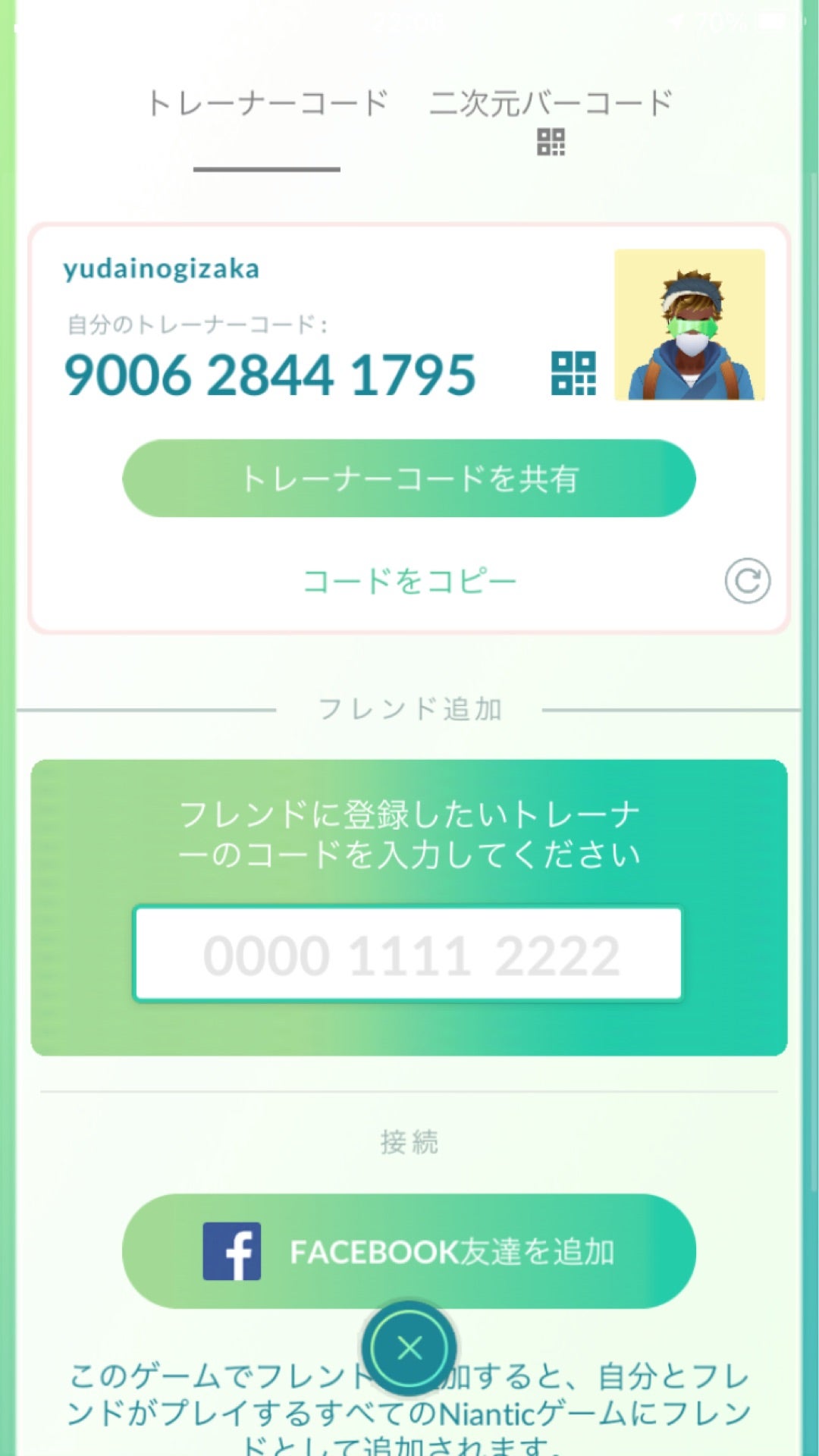Tap the trainer avatar picture
Image resolution: width=819 pixels, height=1456 pixels.
[689, 325]
